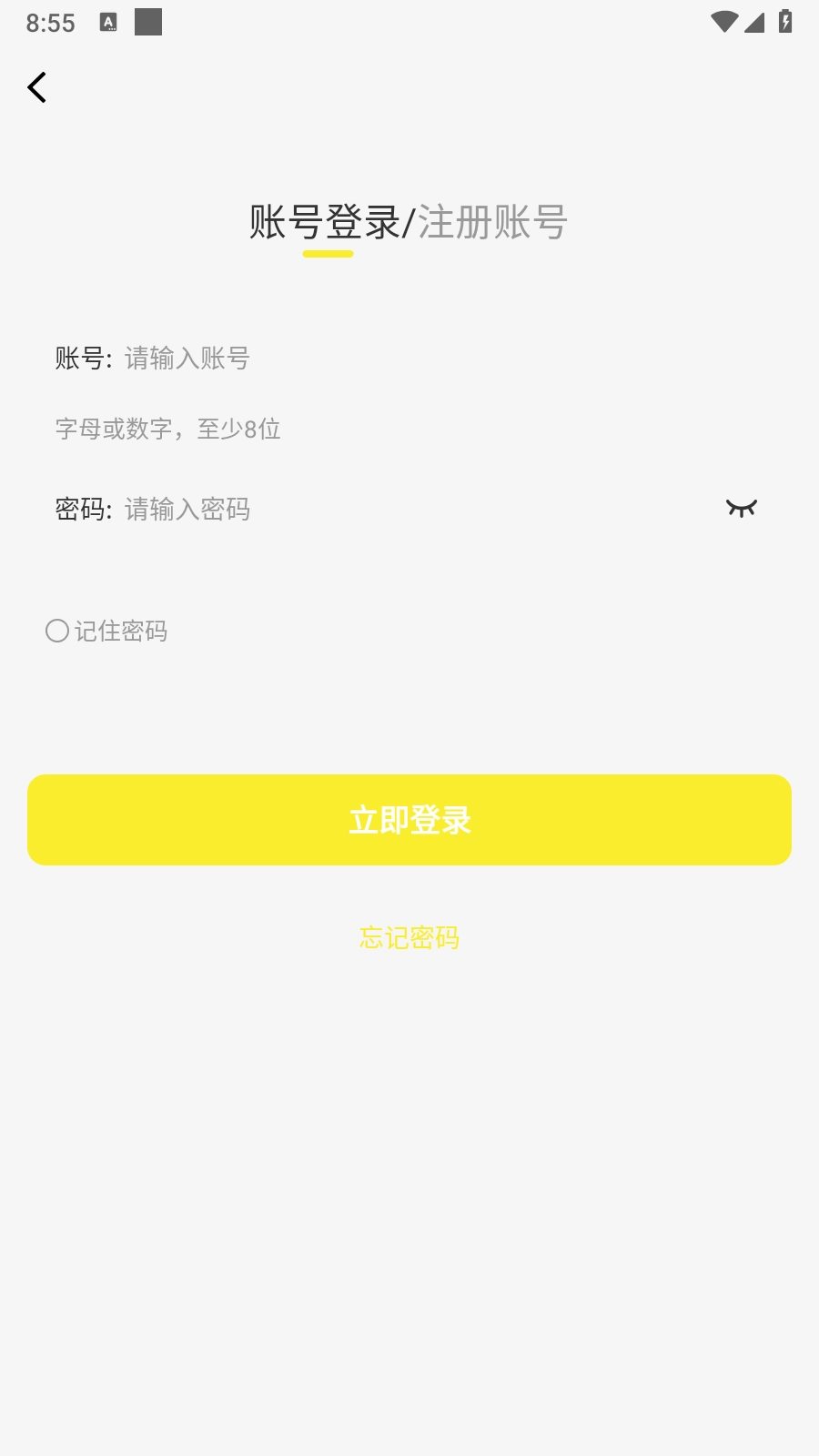Tap the 8:55 clock in the status bar
The image size is (819, 1456).
click(50, 22)
